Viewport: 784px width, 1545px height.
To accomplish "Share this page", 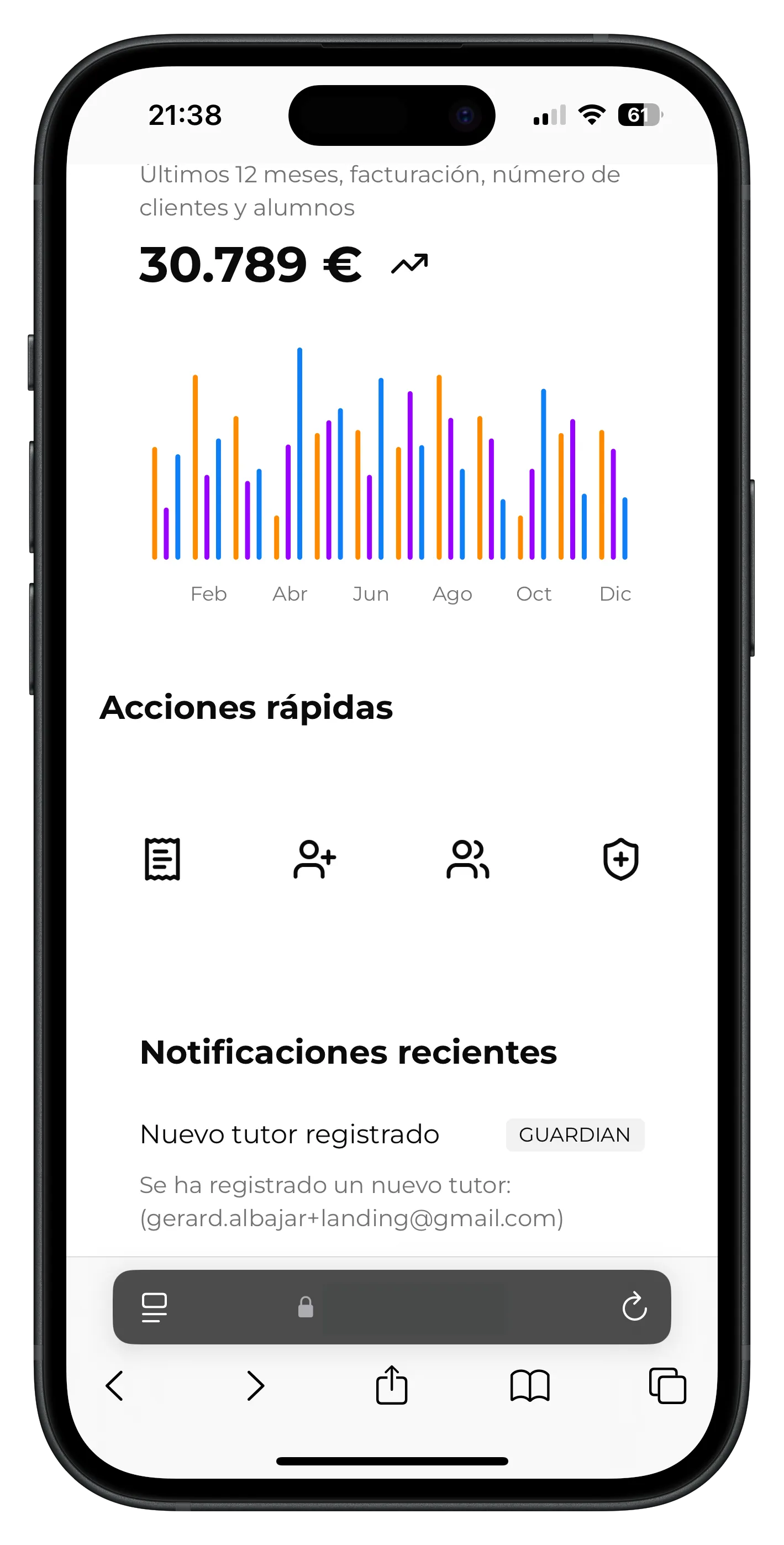I will click(392, 1384).
